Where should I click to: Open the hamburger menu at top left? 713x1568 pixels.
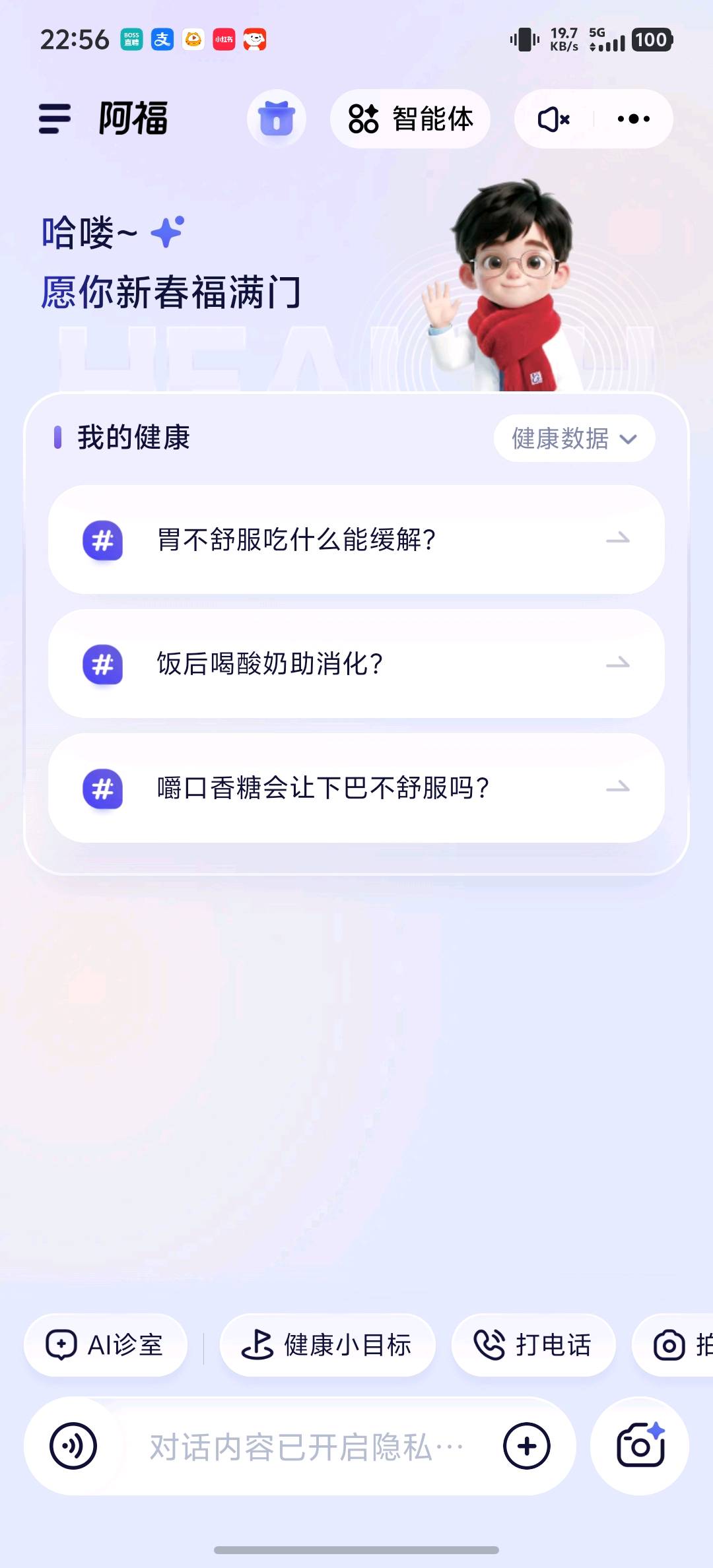pyautogui.click(x=55, y=119)
